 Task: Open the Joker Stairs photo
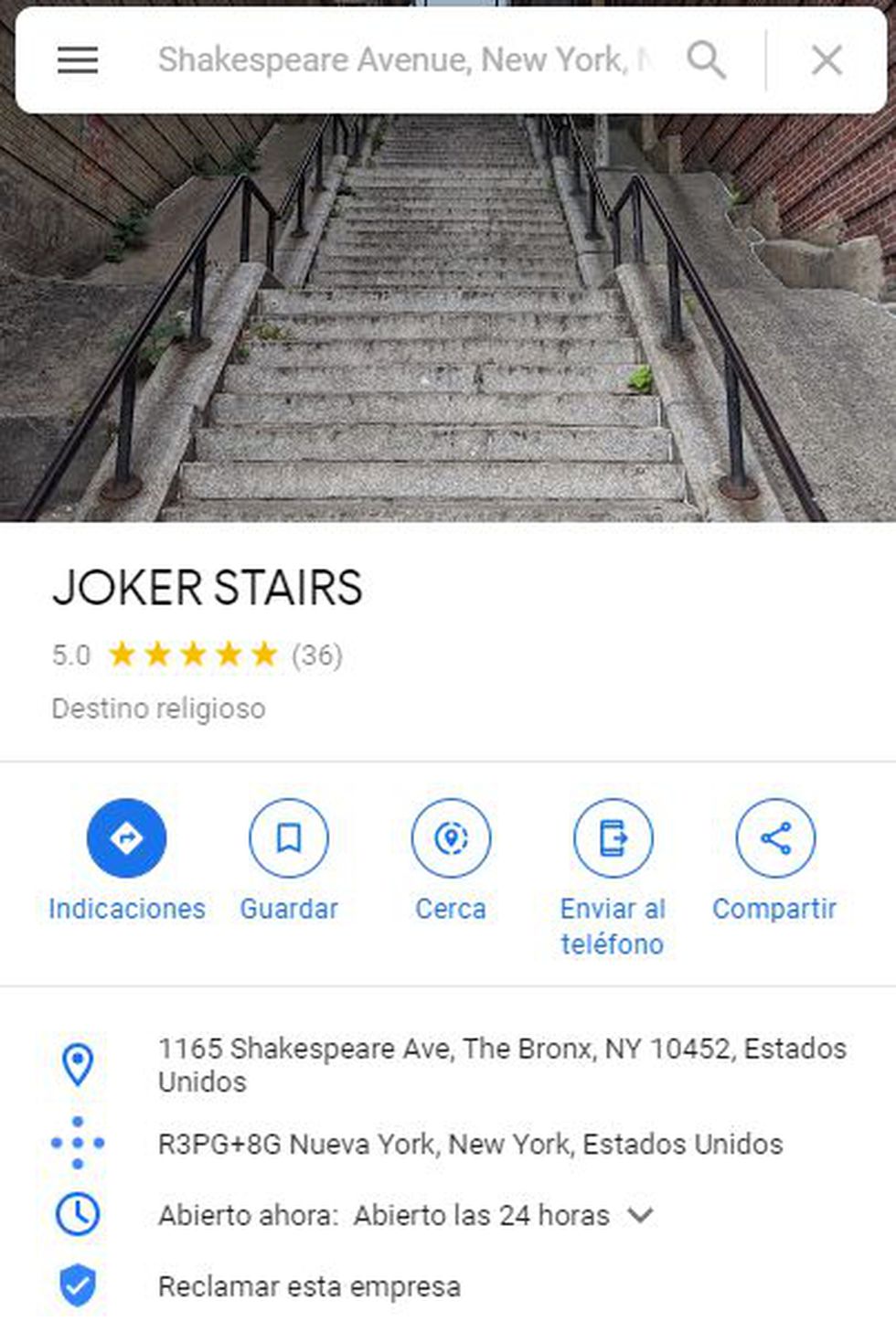[448, 320]
